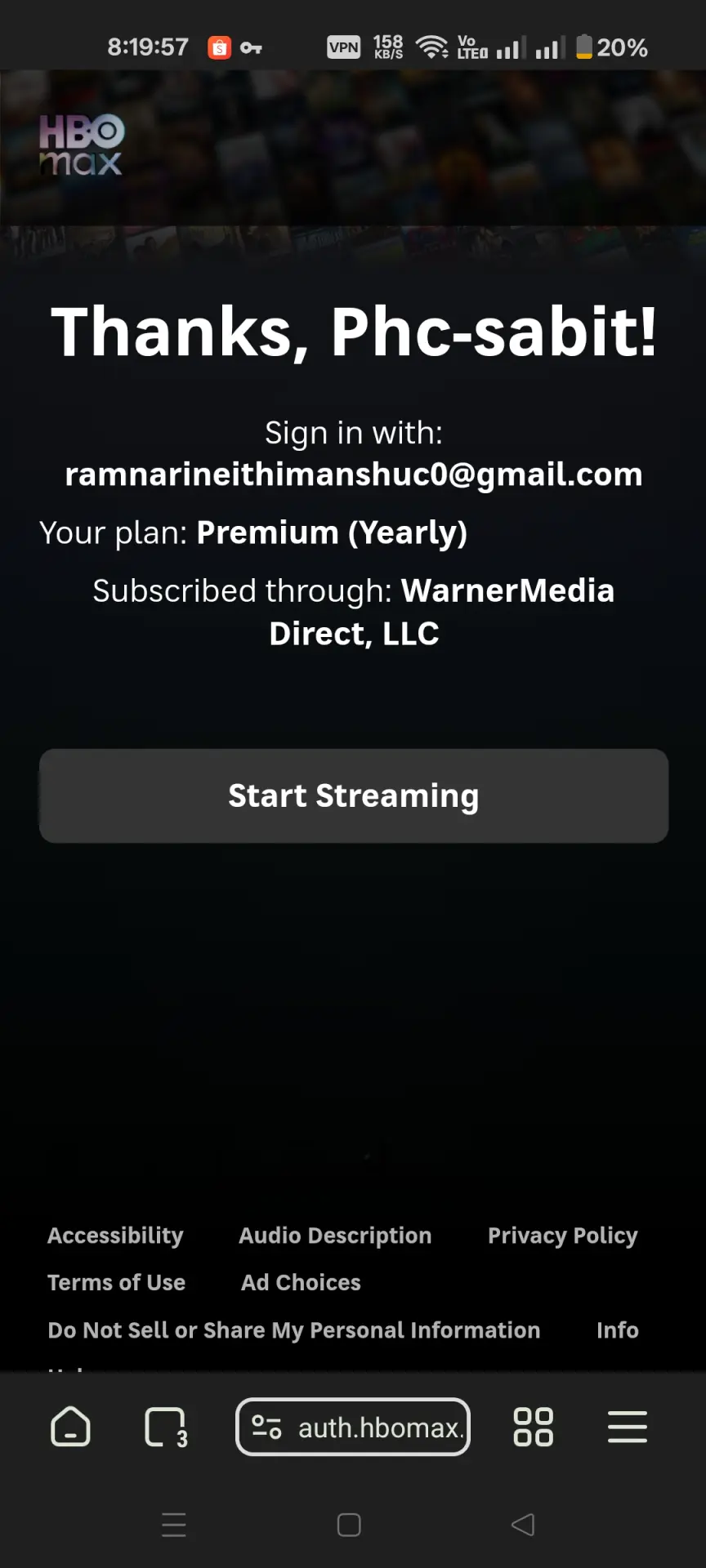Tap the Start Streaming button

click(x=354, y=795)
